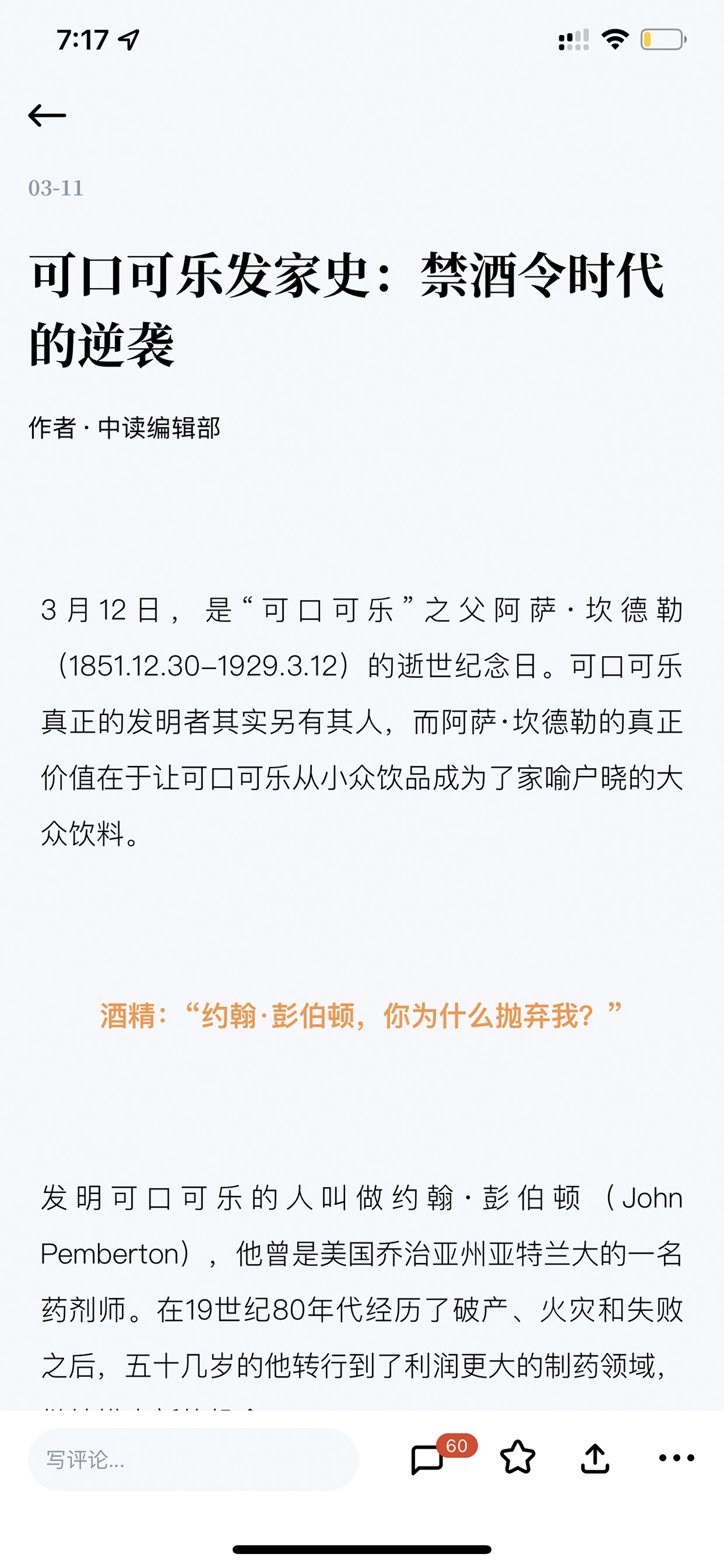The height and width of the screenshot is (1568, 724).
Task: Favorite this article with the star icon
Action: click(x=518, y=1456)
